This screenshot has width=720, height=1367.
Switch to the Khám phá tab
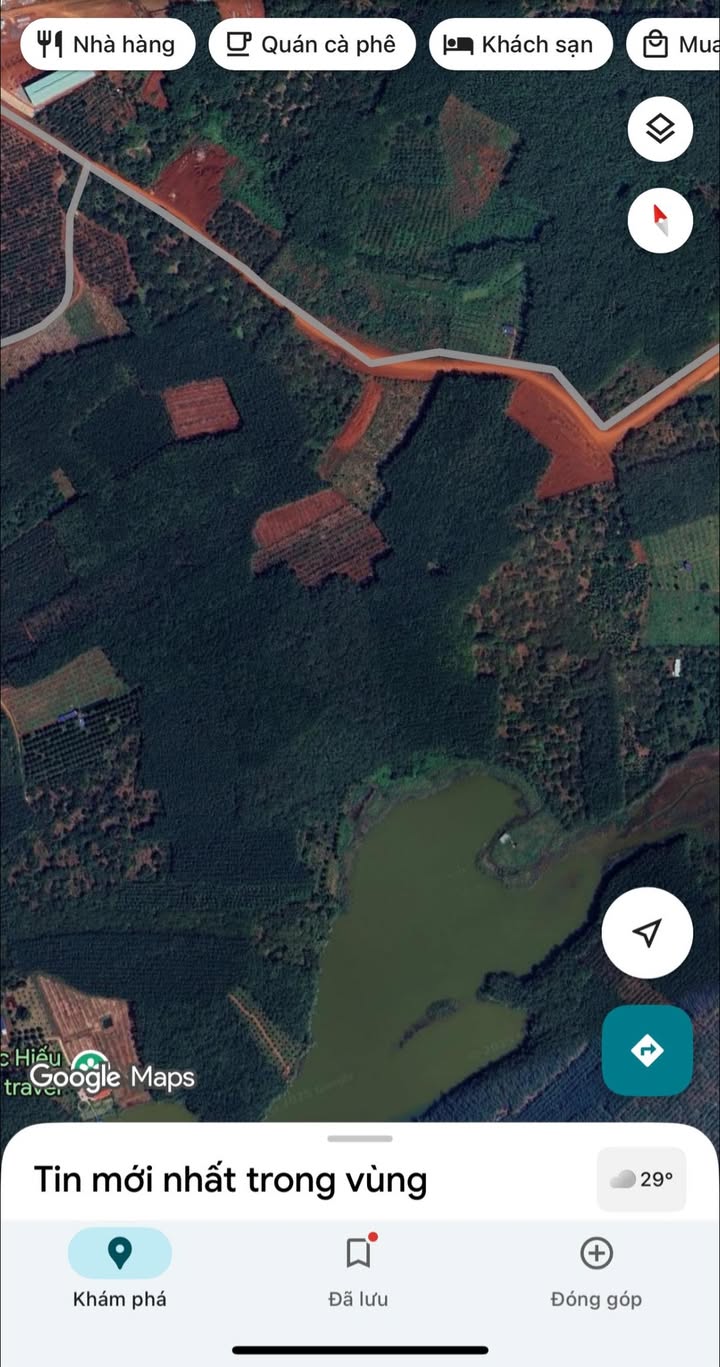(x=120, y=1270)
